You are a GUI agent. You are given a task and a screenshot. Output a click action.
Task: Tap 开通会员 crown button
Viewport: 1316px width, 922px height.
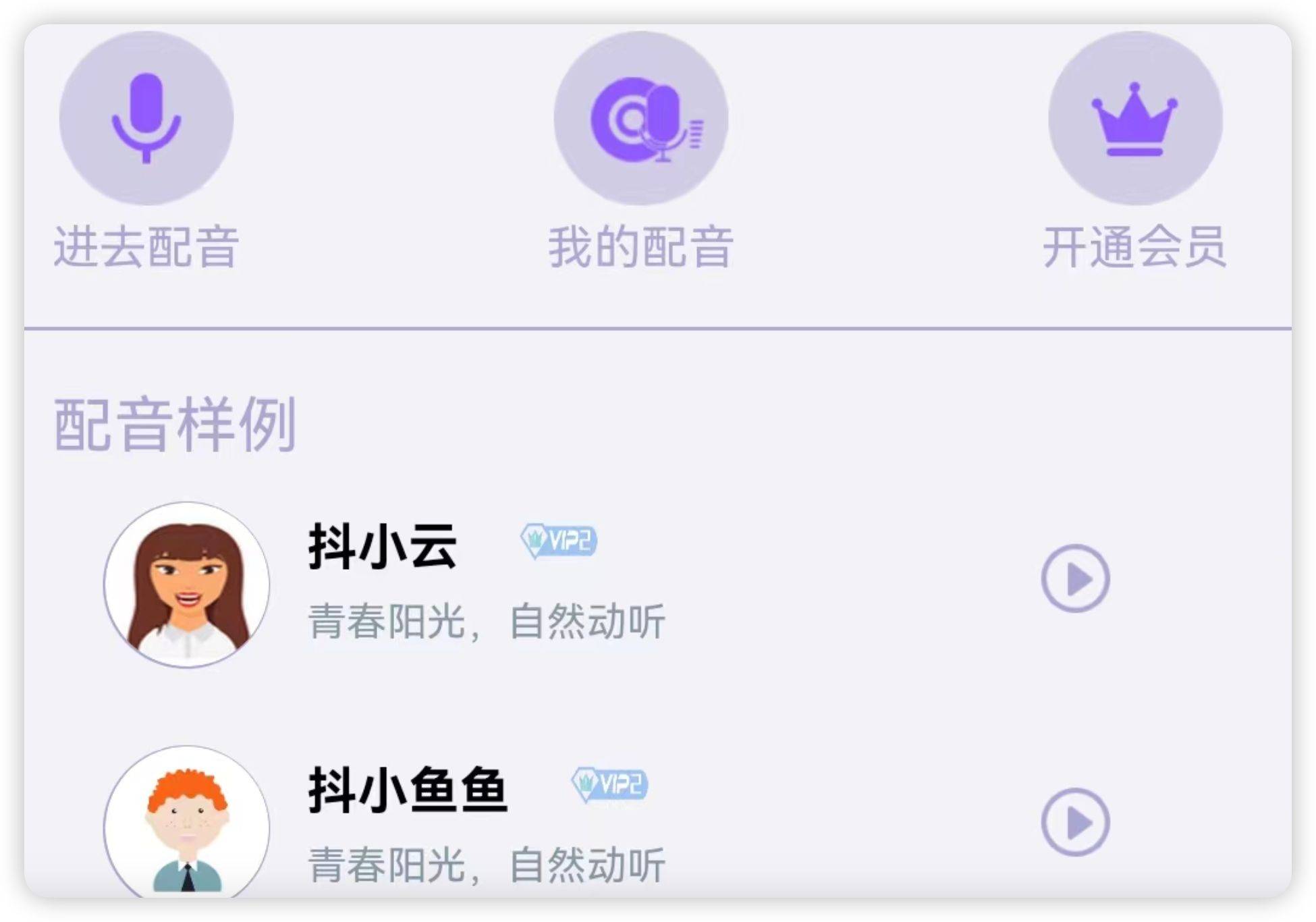click(x=1134, y=118)
